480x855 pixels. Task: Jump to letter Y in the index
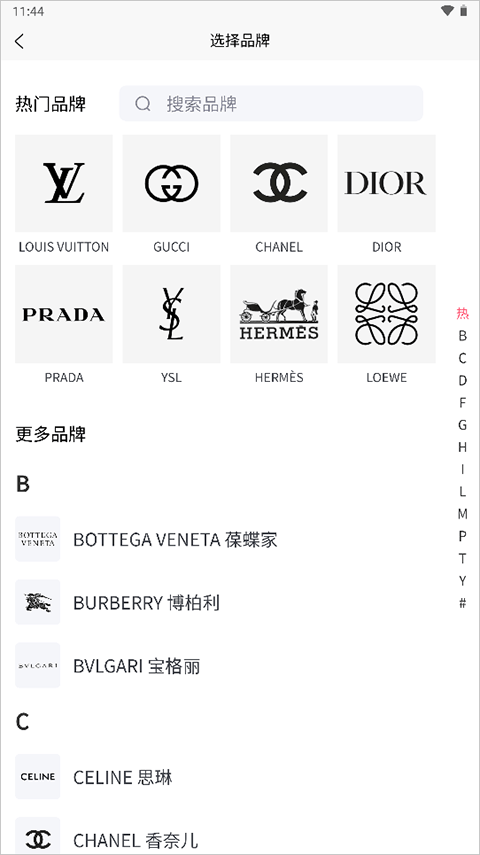463,581
